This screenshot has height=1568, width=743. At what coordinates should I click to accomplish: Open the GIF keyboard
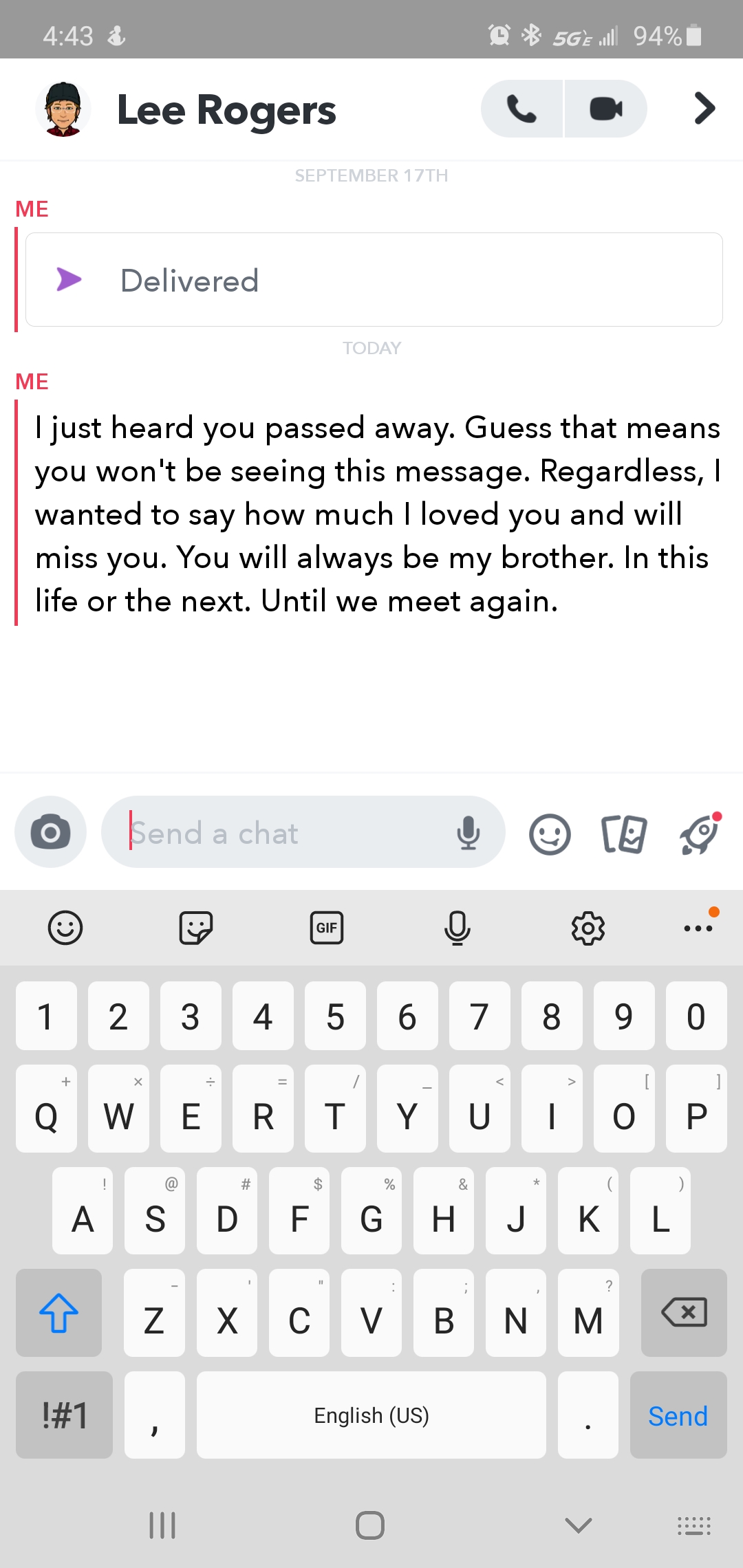click(327, 928)
